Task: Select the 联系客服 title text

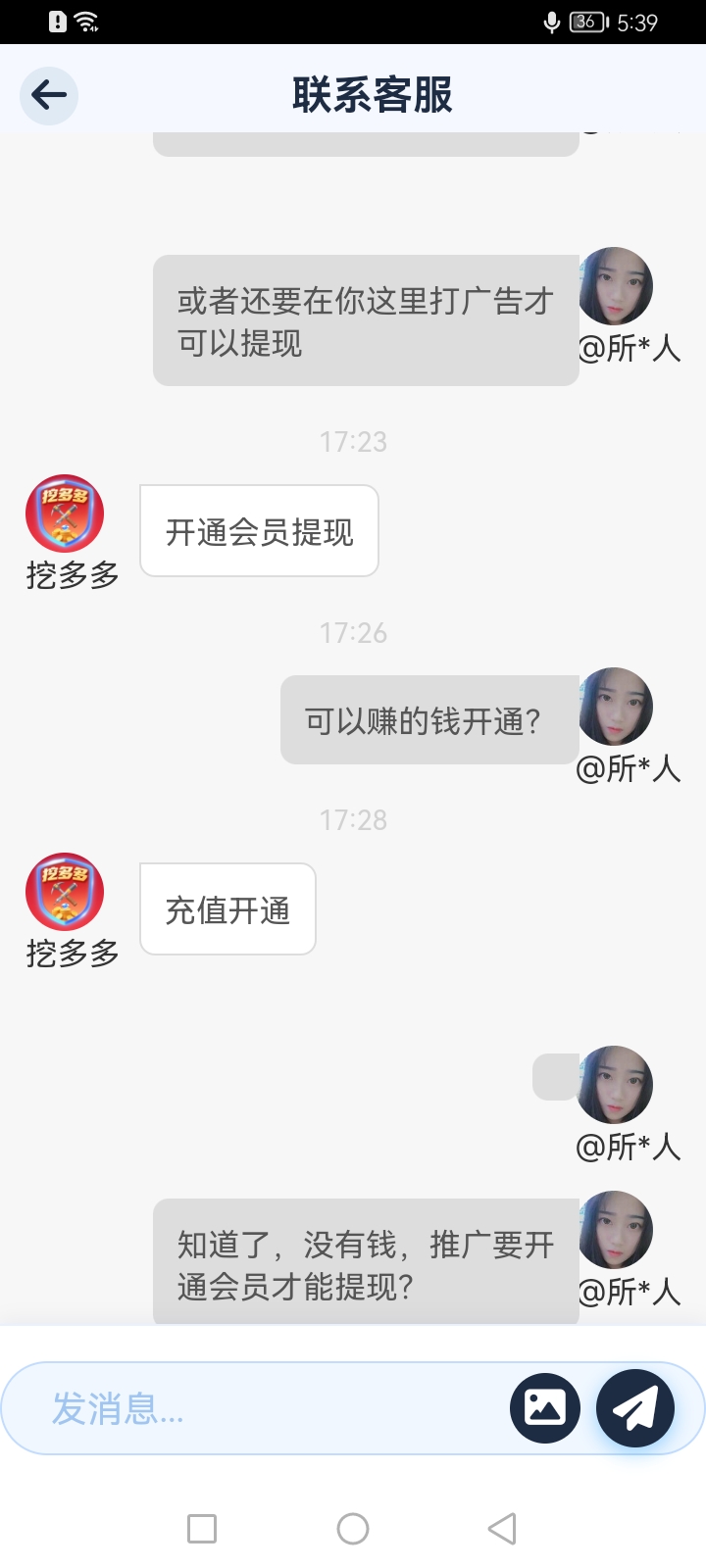Action: pos(373,95)
